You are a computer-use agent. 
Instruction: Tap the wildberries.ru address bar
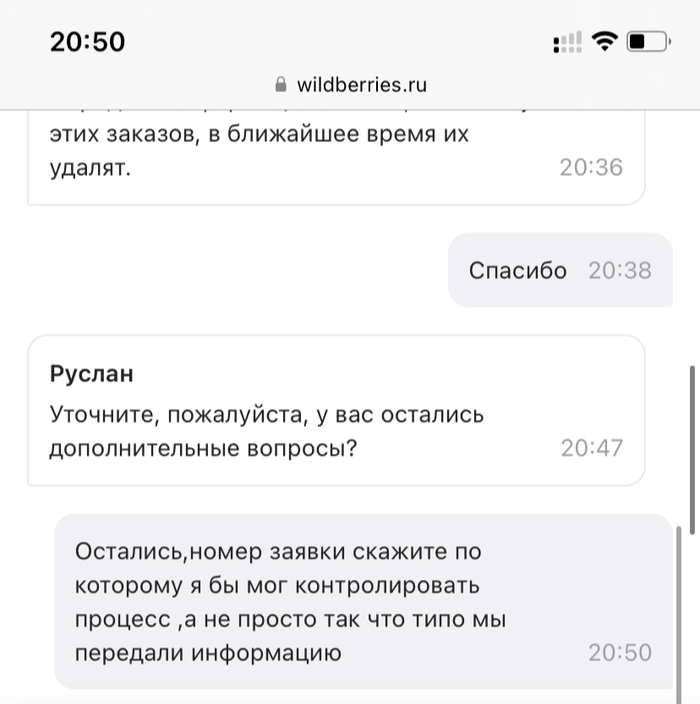(350, 85)
